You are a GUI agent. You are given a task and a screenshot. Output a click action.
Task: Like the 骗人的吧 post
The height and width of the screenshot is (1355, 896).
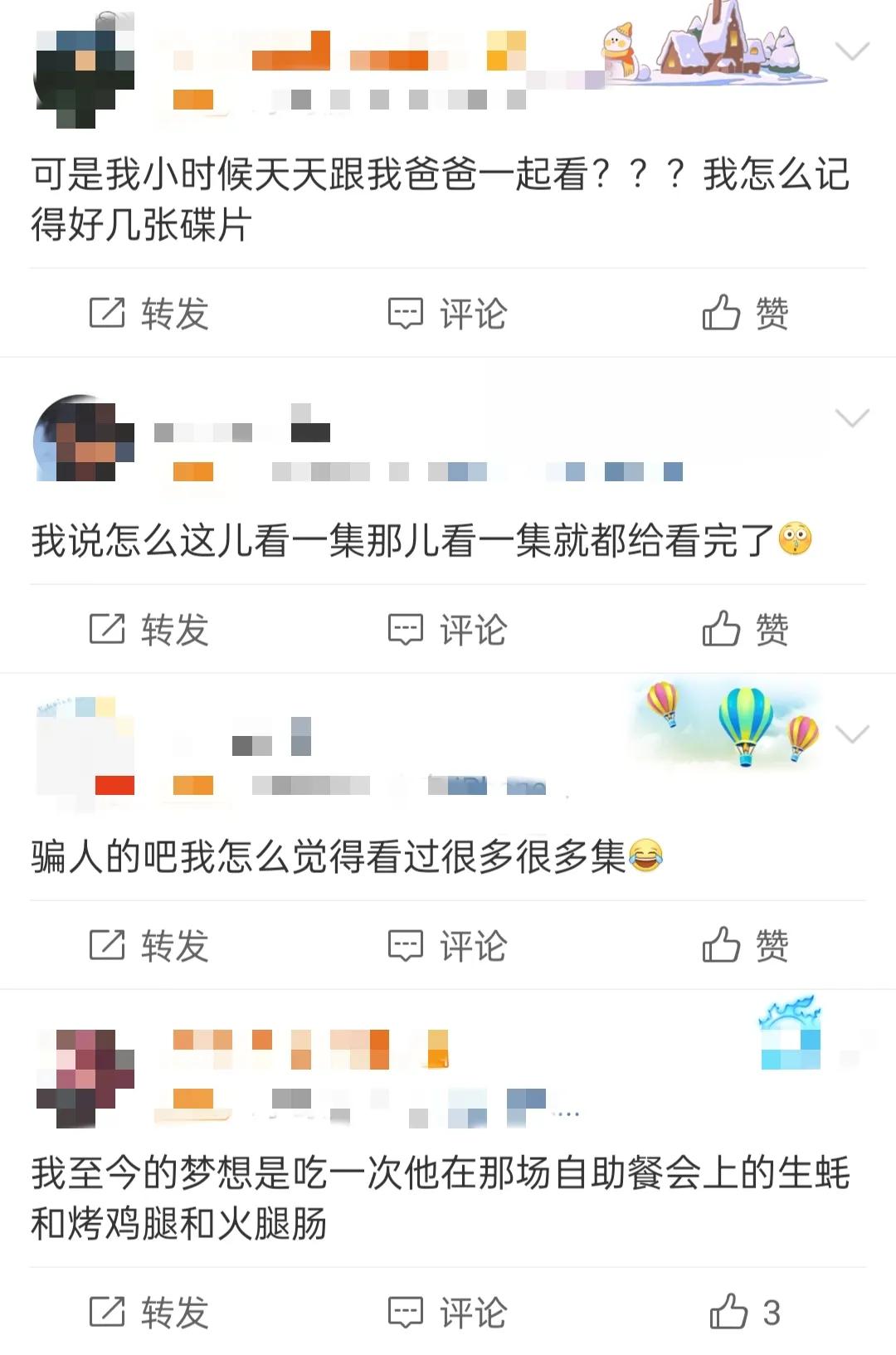click(745, 946)
